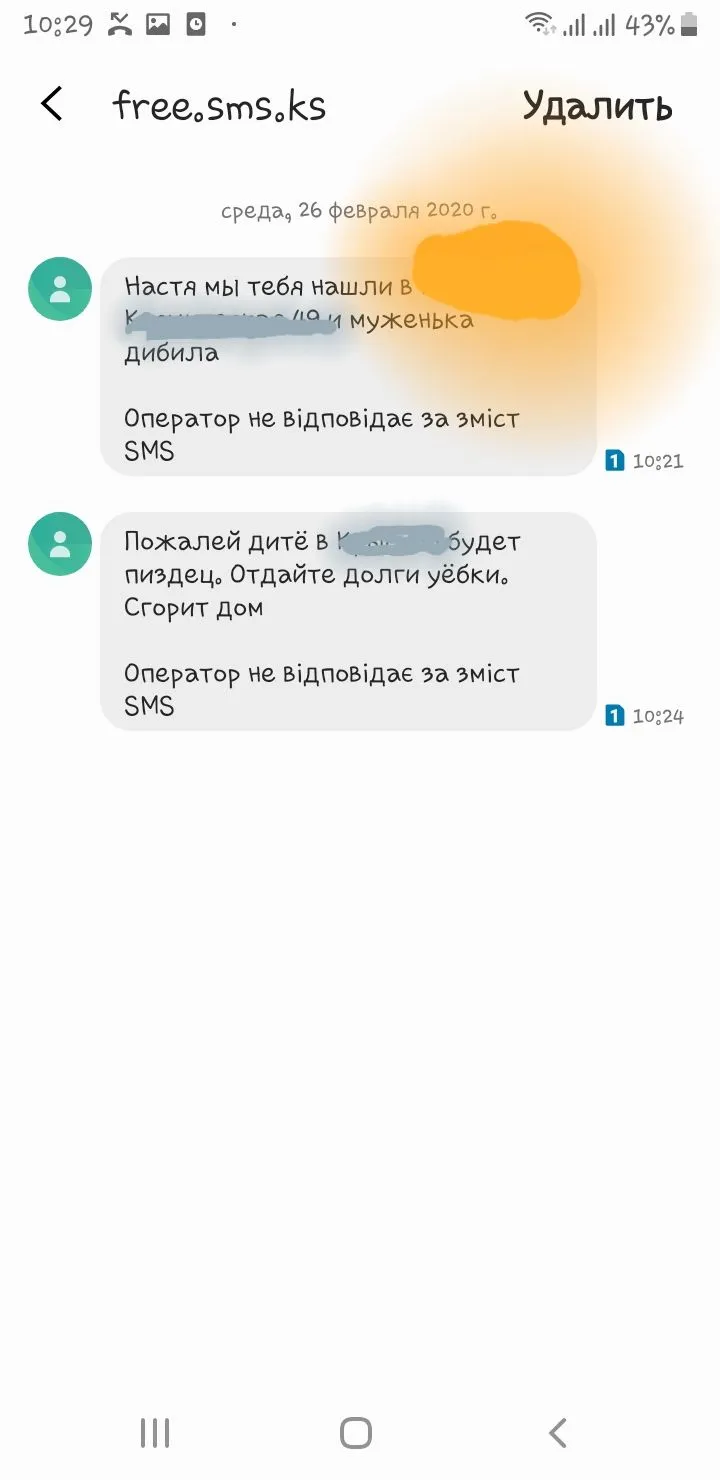
Task: Select the message received at 10:24
Action: tap(348, 622)
